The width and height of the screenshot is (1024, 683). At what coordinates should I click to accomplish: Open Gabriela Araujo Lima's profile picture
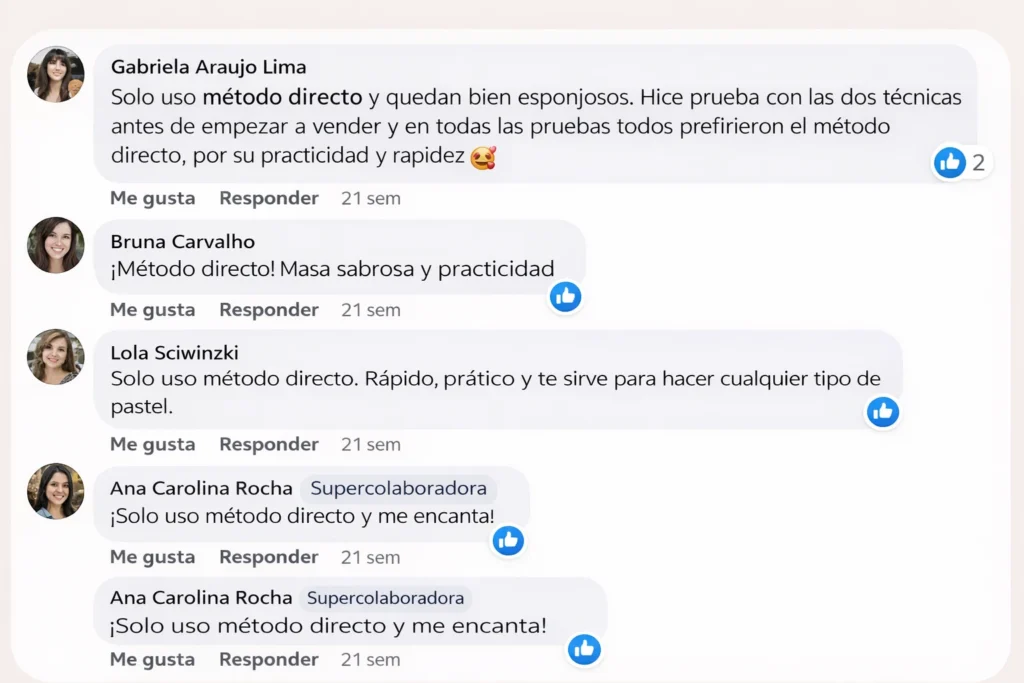tap(55, 74)
